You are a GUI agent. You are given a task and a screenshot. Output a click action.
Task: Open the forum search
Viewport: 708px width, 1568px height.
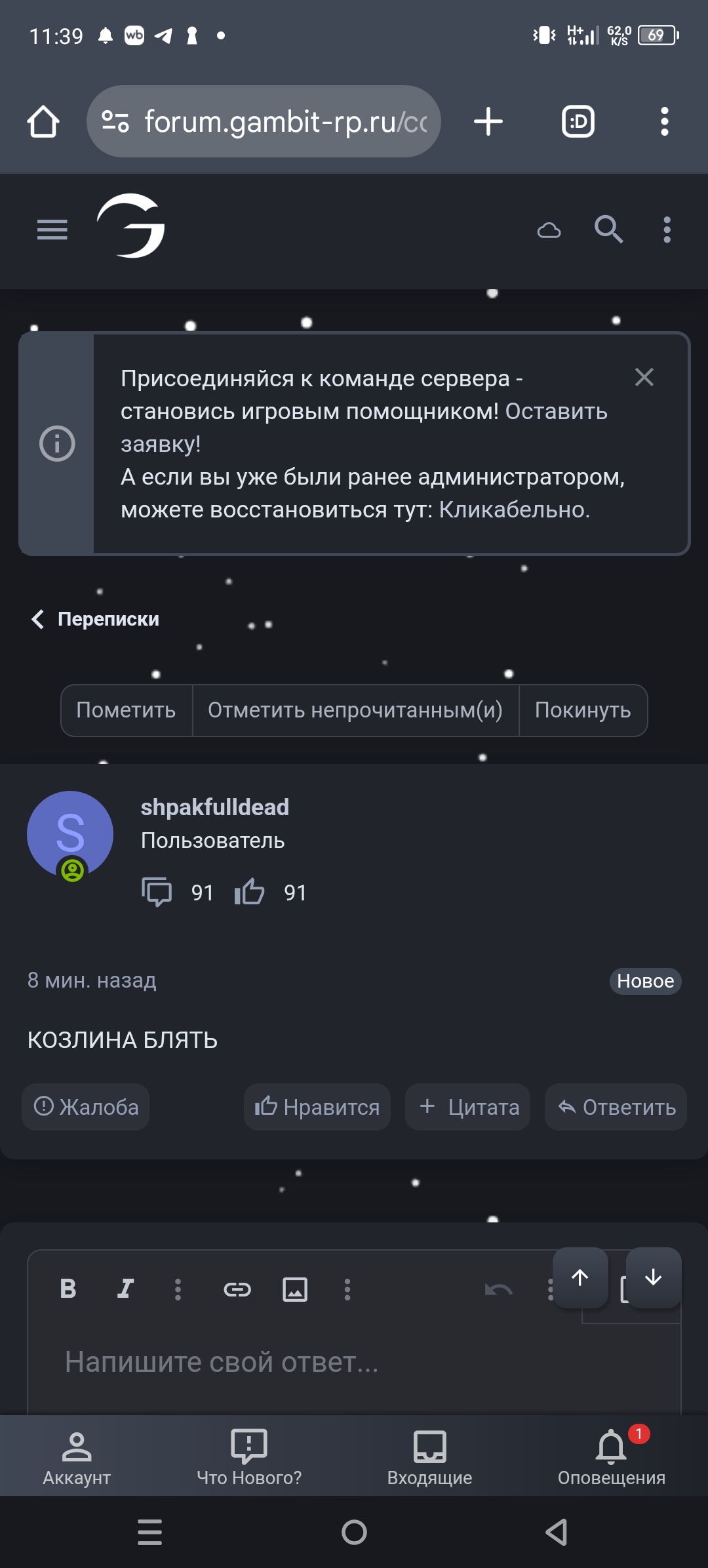608,230
